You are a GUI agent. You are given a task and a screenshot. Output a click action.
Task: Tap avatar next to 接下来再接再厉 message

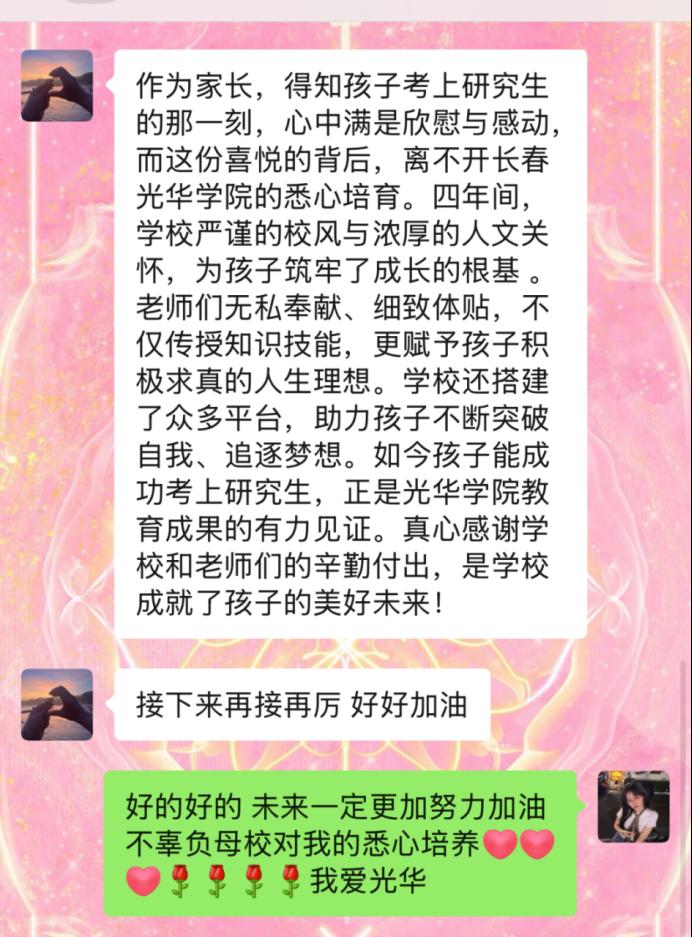[x=57, y=704]
